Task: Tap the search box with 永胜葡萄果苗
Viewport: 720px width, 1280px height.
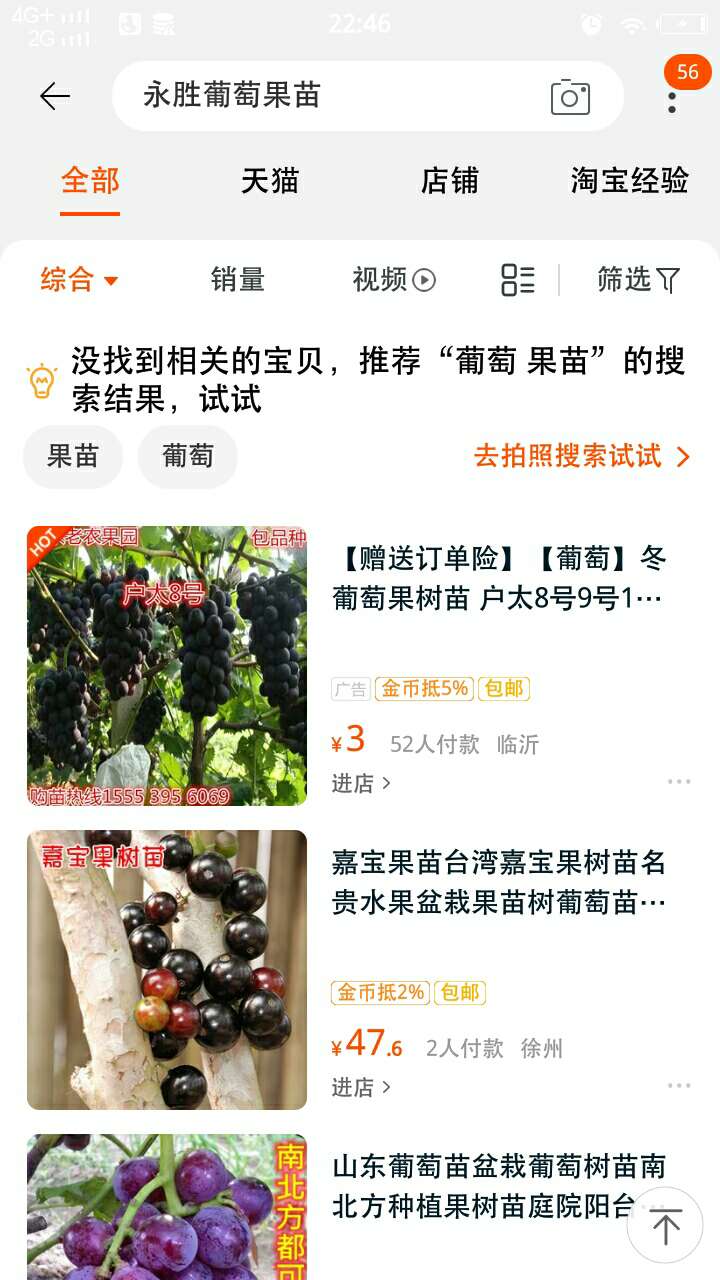Action: click(368, 96)
